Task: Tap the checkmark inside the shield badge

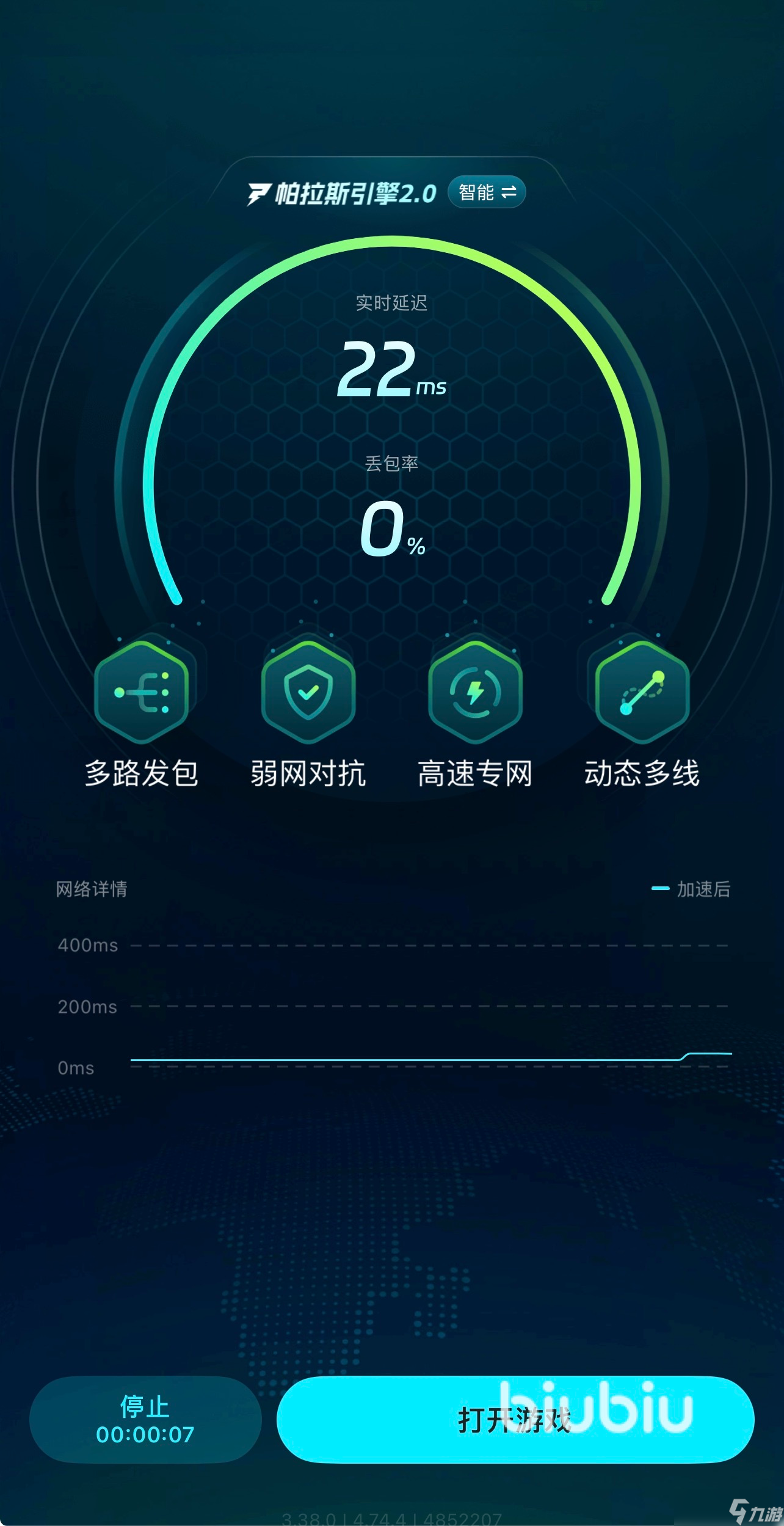Action: (310, 696)
